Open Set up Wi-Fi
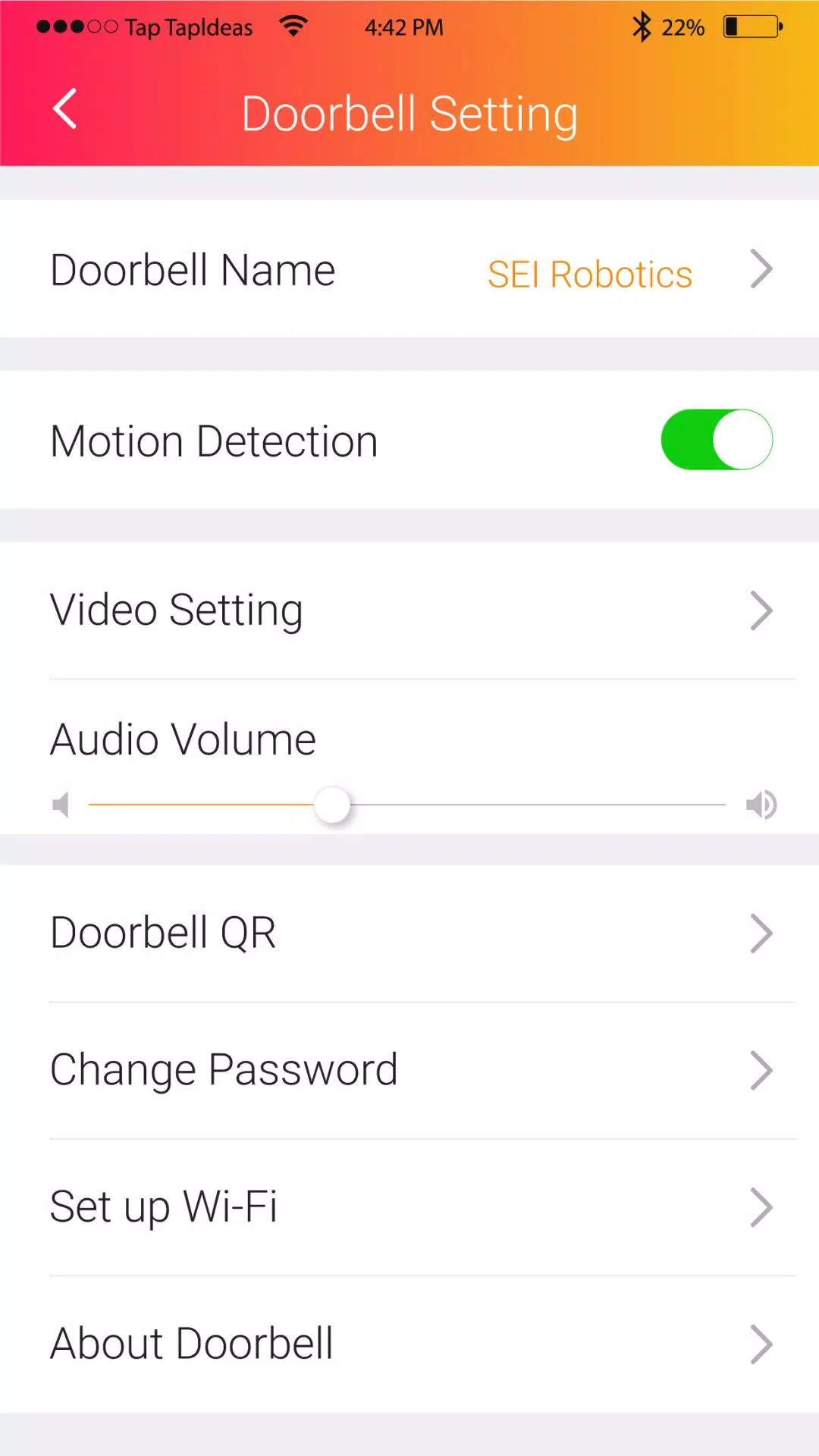The width and height of the screenshot is (819, 1456). tap(409, 1207)
